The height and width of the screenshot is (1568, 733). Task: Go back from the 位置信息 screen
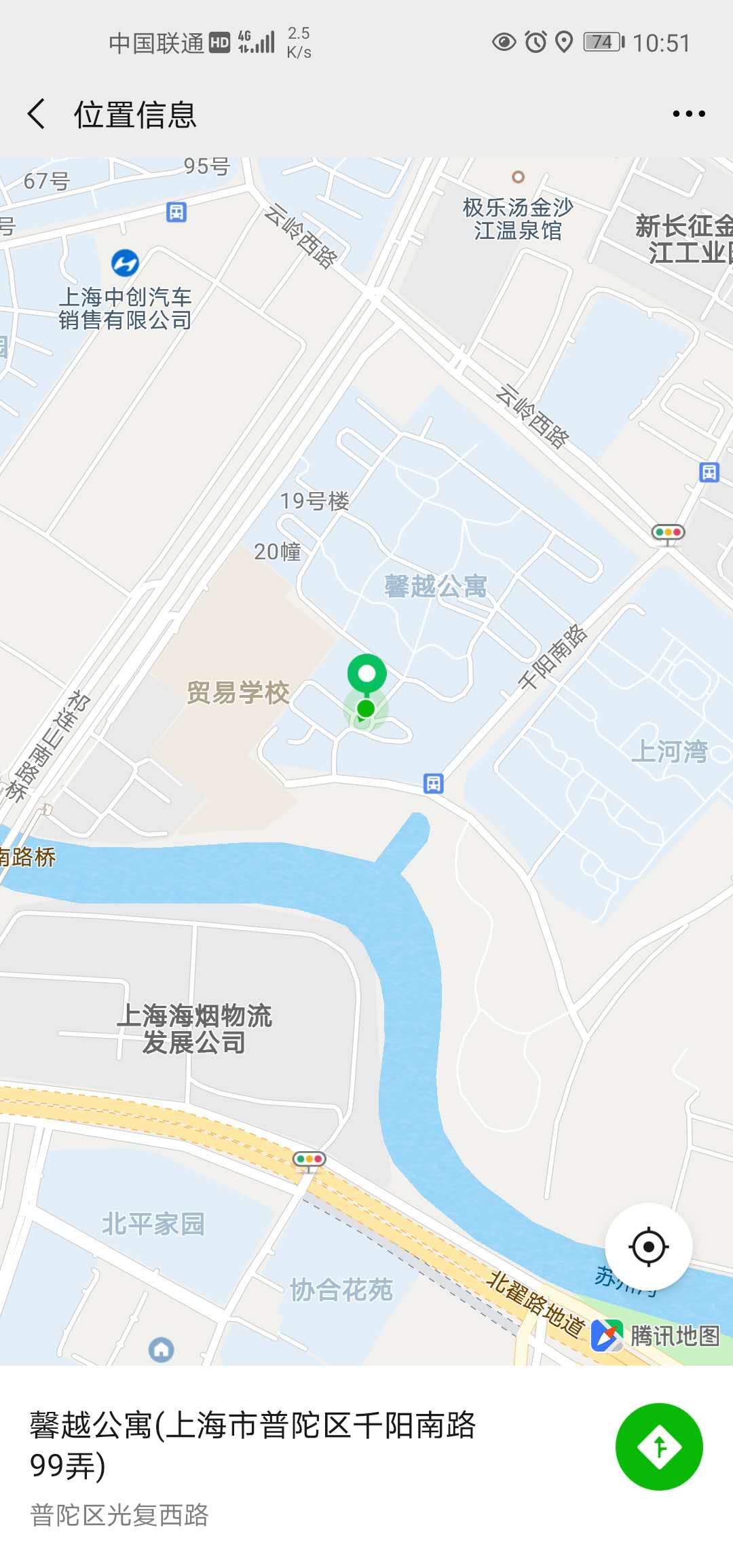click(x=37, y=113)
